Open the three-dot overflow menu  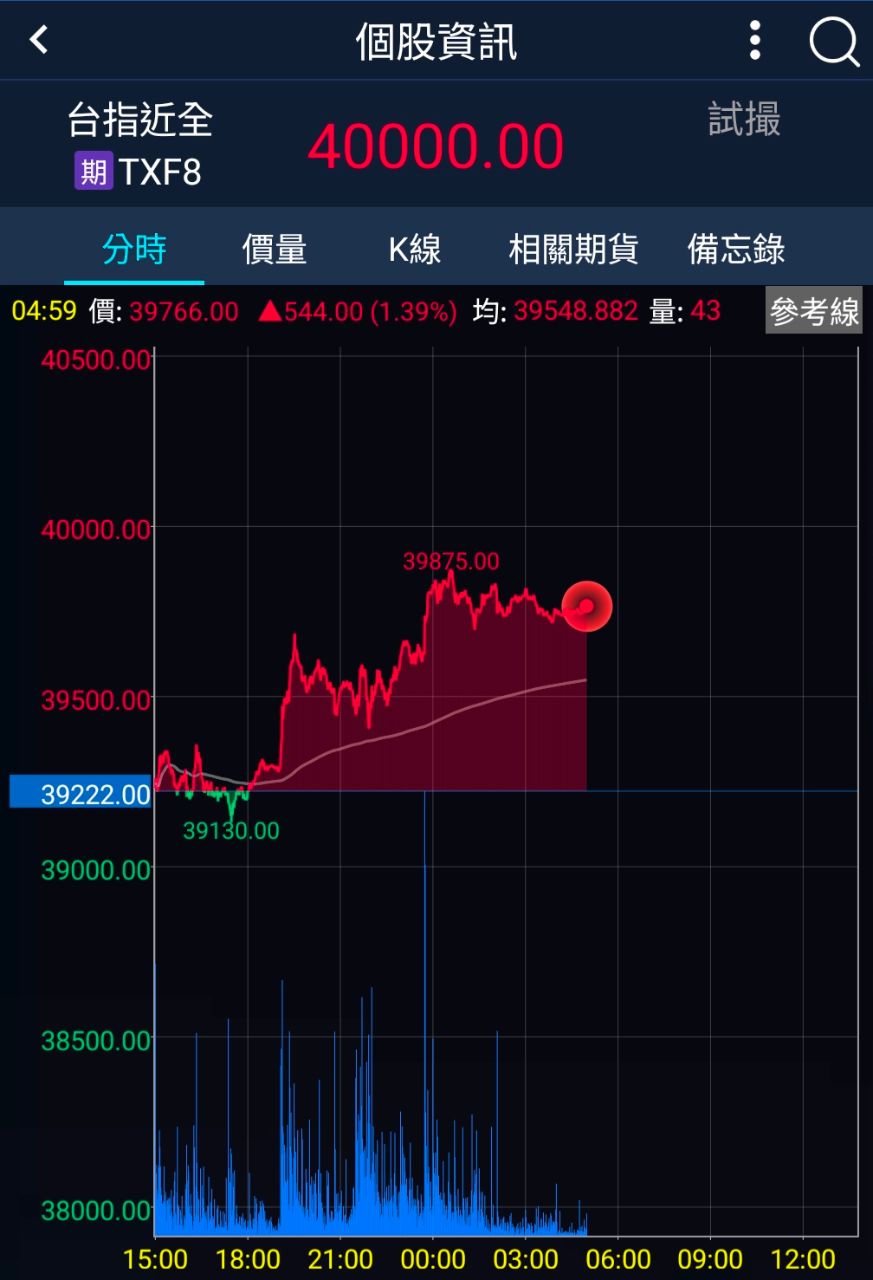tap(755, 41)
